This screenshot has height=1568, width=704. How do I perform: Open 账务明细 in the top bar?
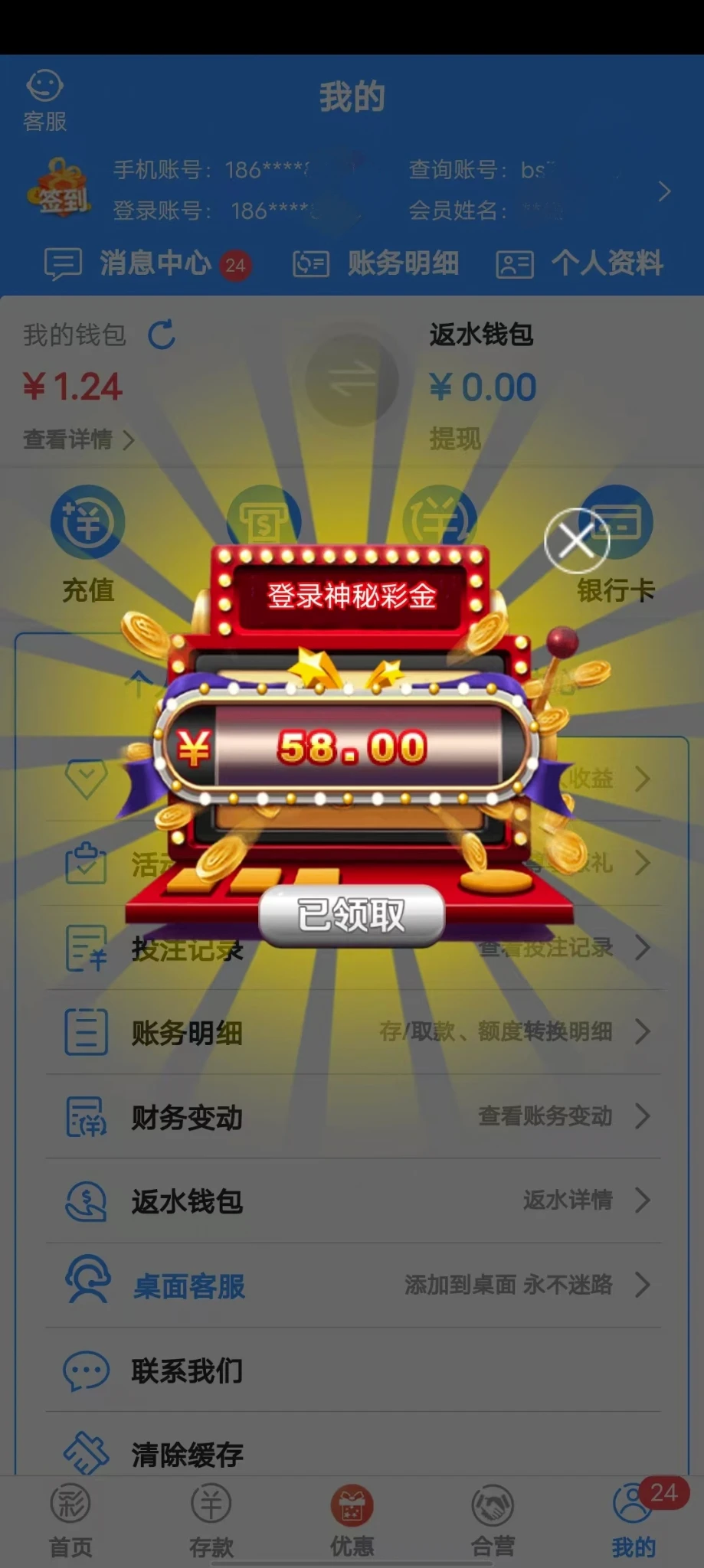(376, 263)
